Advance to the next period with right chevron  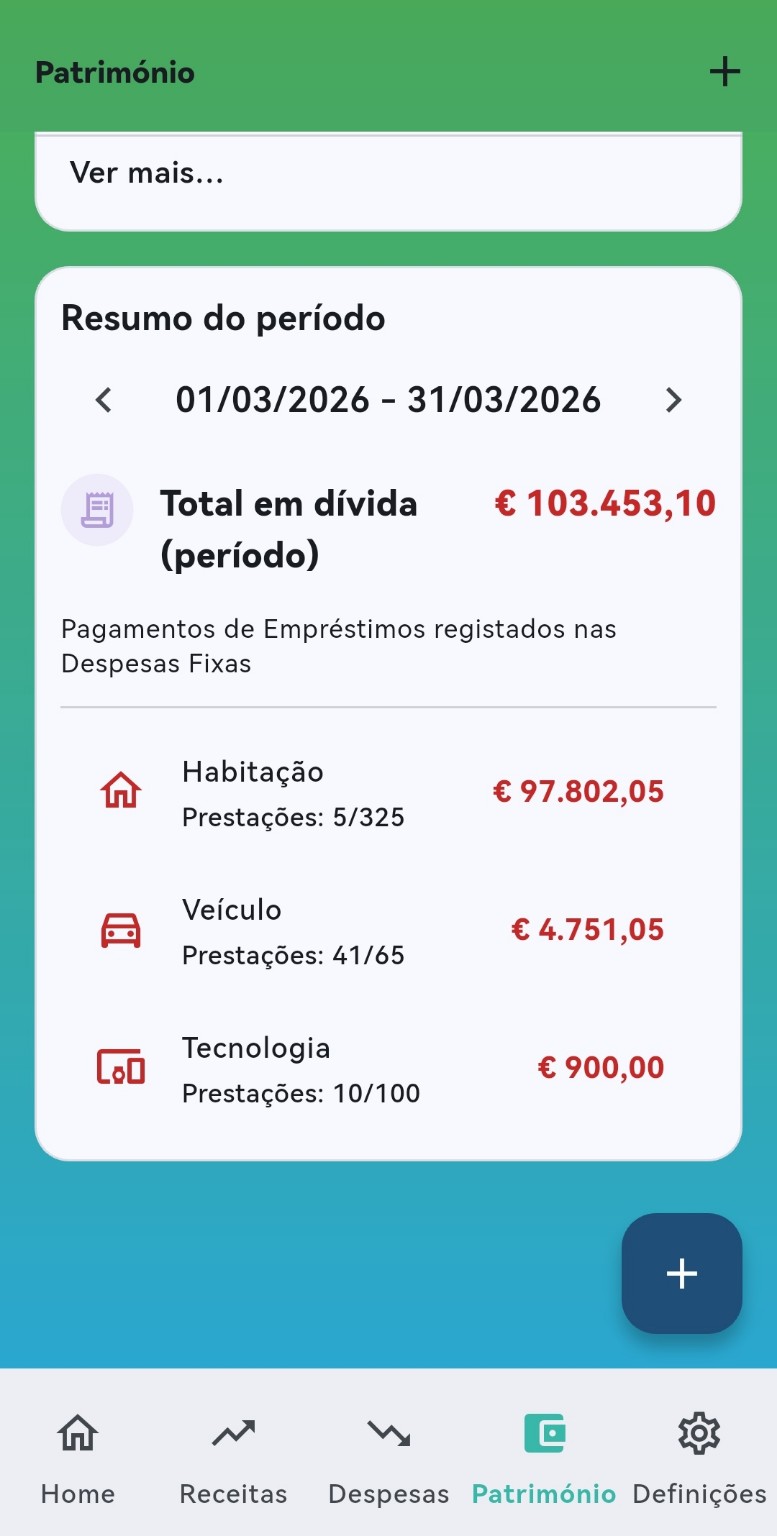click(x=673, y=399)
